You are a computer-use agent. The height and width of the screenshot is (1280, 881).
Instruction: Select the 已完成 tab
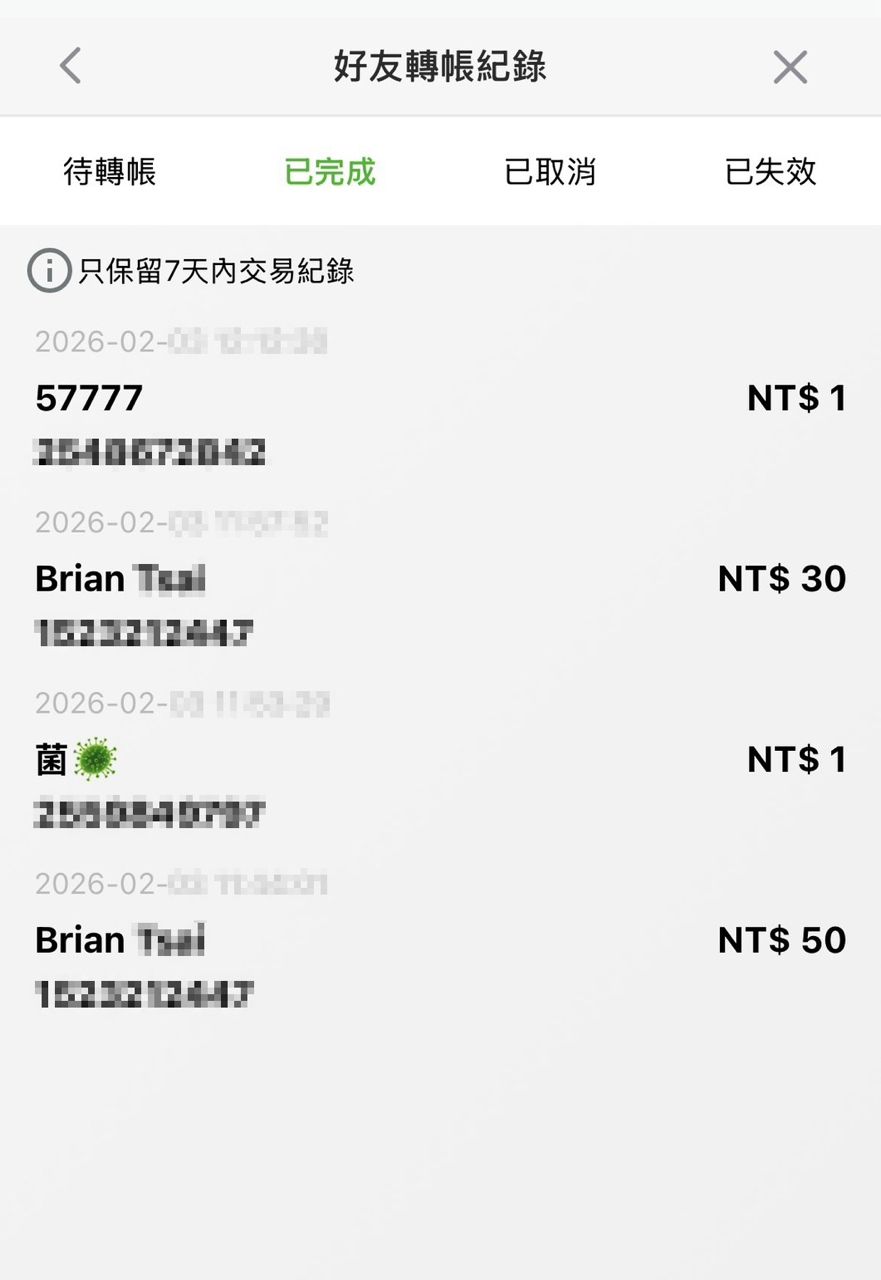click(330, 171)
